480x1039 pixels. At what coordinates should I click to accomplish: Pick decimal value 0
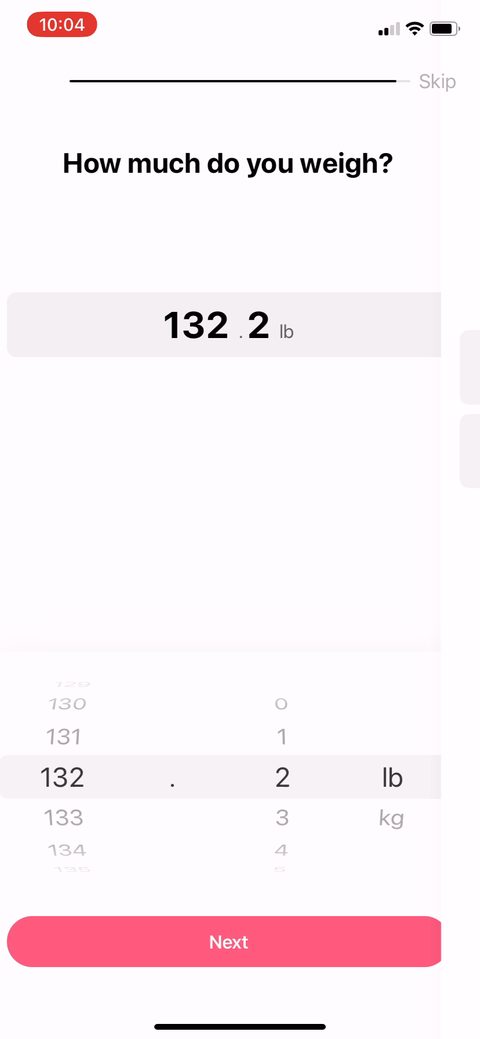tap(281, 704)
